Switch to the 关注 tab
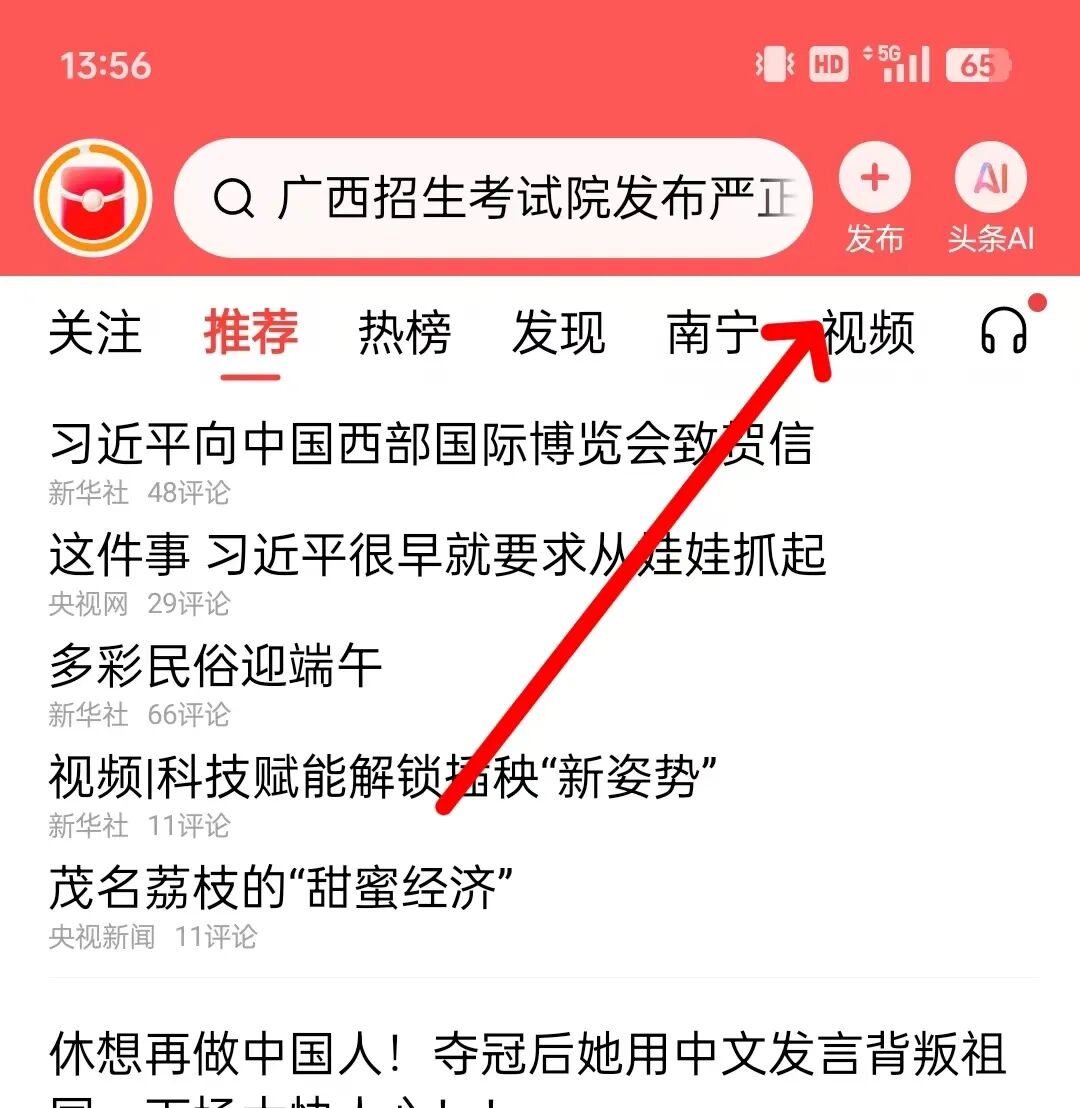Image resolution: width=1080 pixels, height=1108 pixels. click(x=97, y=334)
